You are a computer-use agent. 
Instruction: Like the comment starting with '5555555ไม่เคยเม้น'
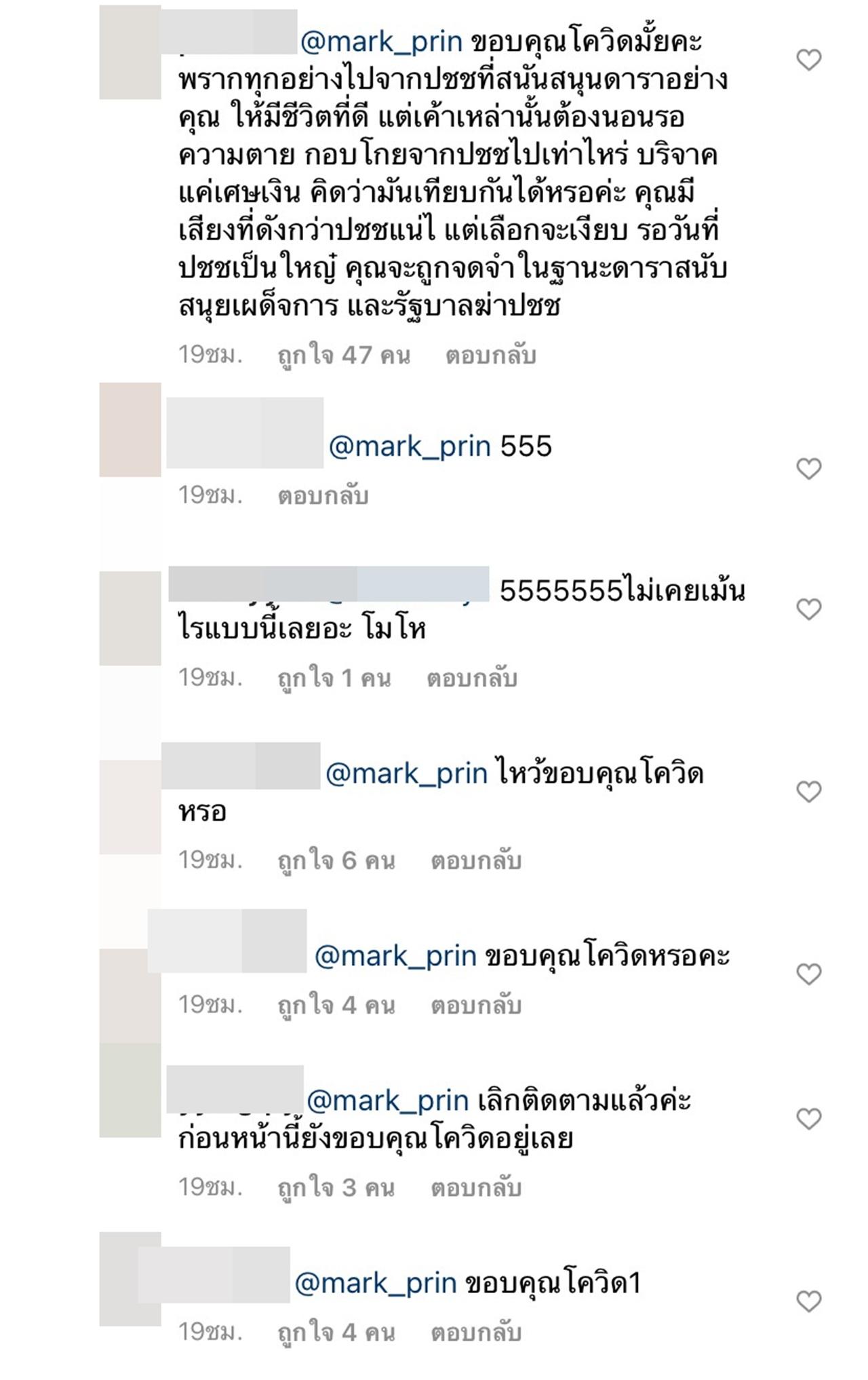[808, 609]
